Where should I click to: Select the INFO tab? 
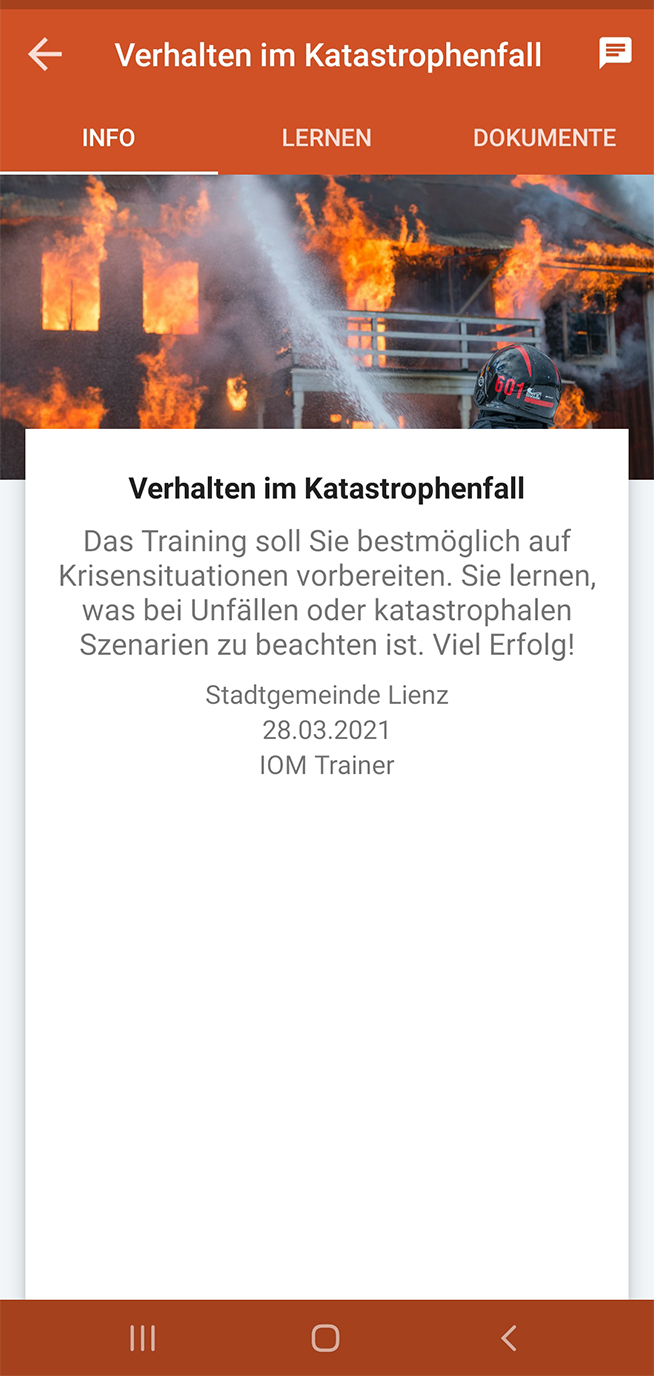(108, 138)
